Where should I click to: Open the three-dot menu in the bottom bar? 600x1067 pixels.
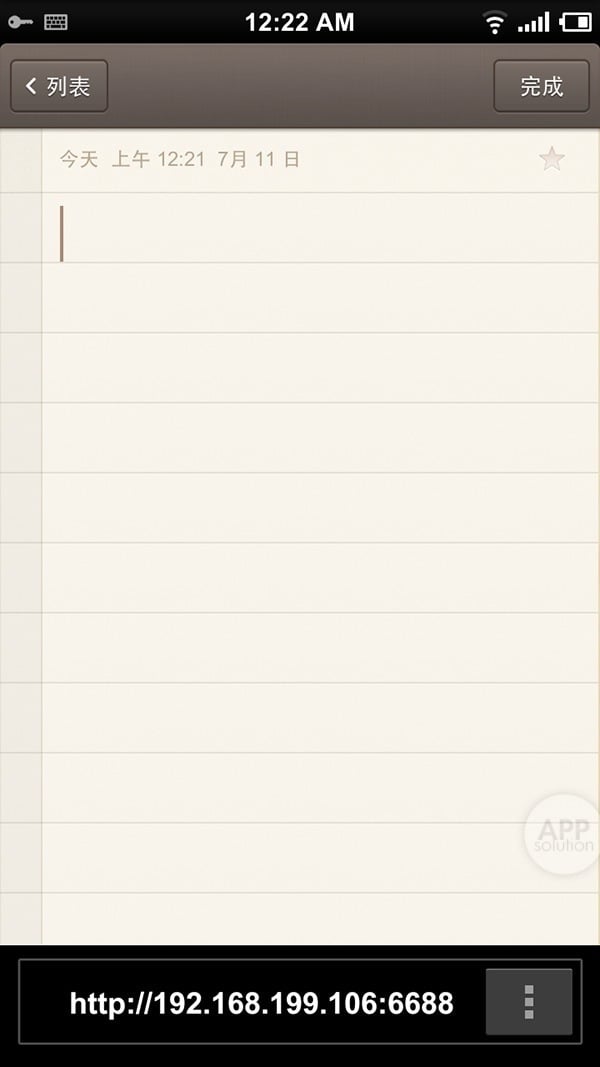[529, 1002]
